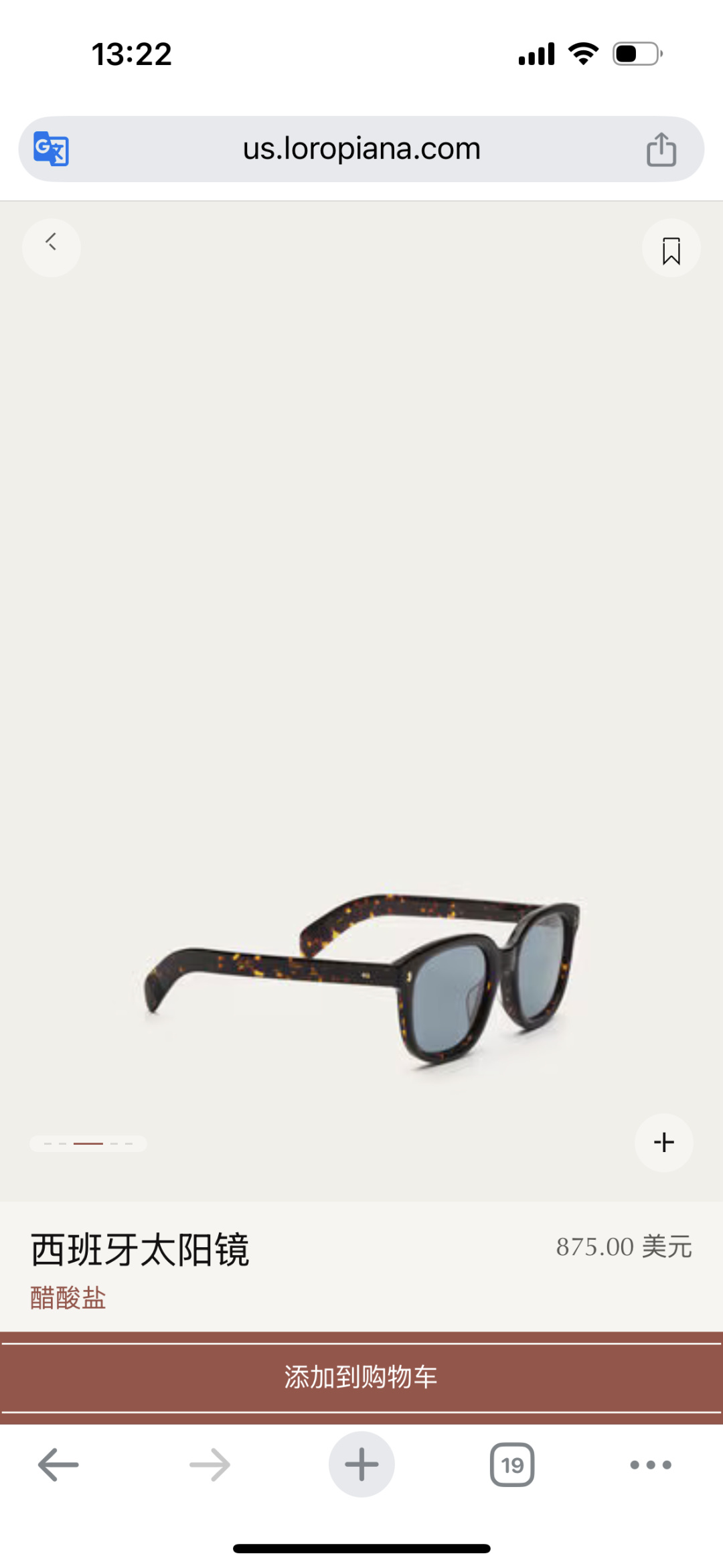Open the us.loropiana.com address bar
The width and height of the screenshot is (723, 1568).
[361, 149]
